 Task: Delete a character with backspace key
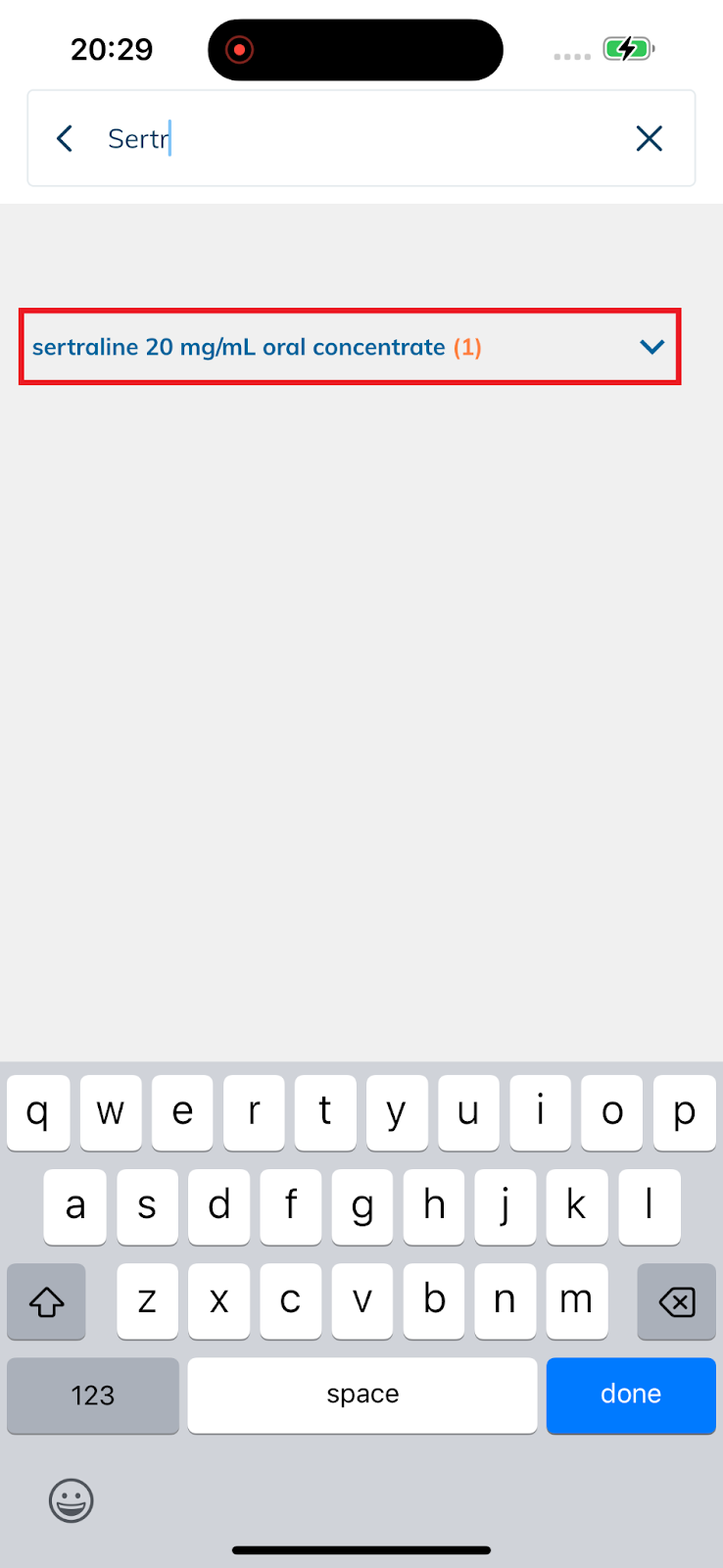[x=676, y=1301]
